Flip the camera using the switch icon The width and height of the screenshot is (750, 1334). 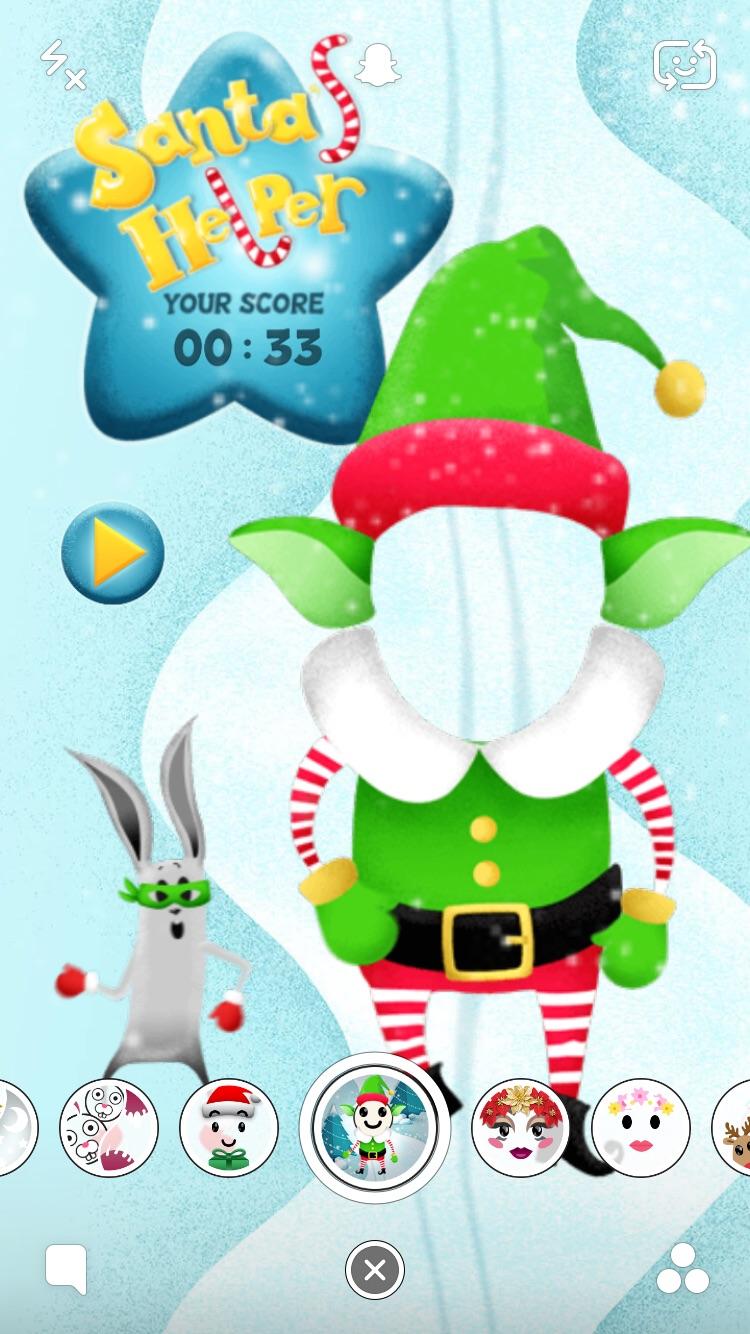coord(685,64)
